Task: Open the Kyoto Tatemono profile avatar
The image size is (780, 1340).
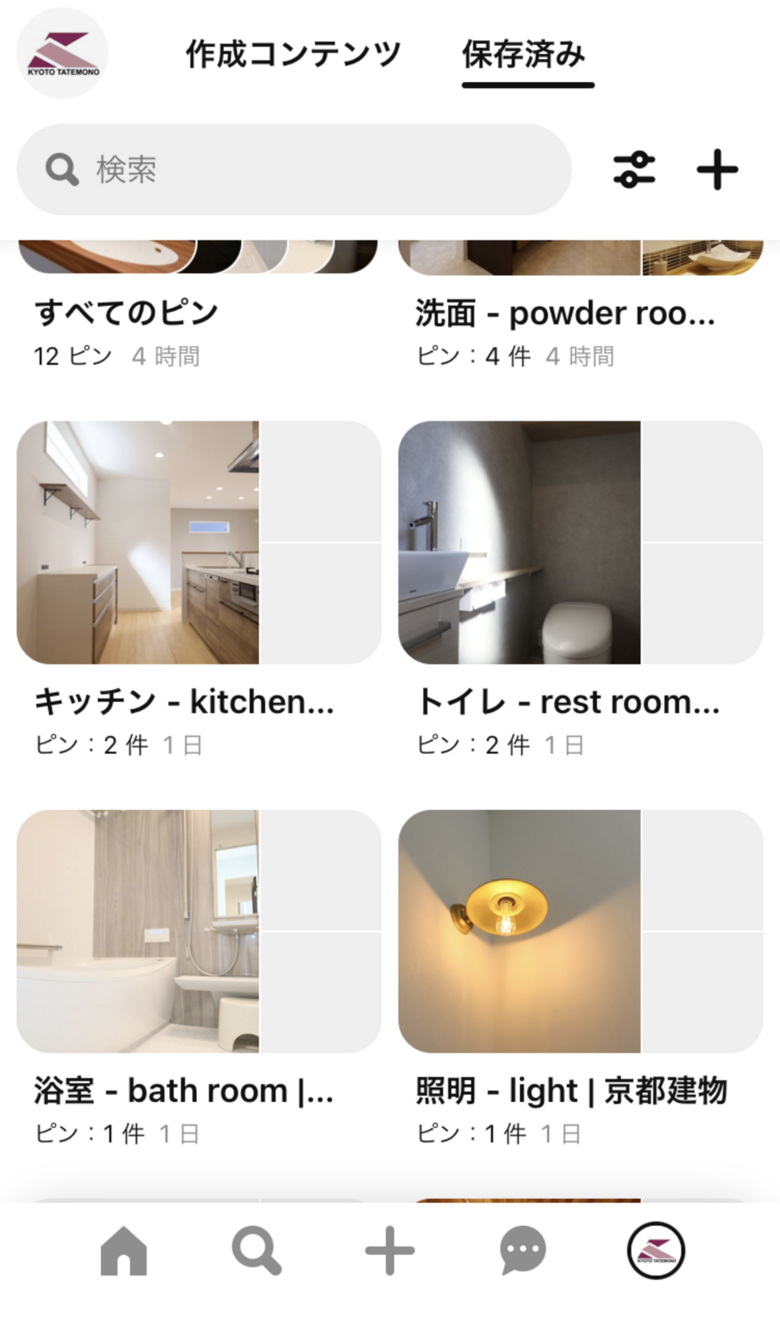Action: [62, 53]
